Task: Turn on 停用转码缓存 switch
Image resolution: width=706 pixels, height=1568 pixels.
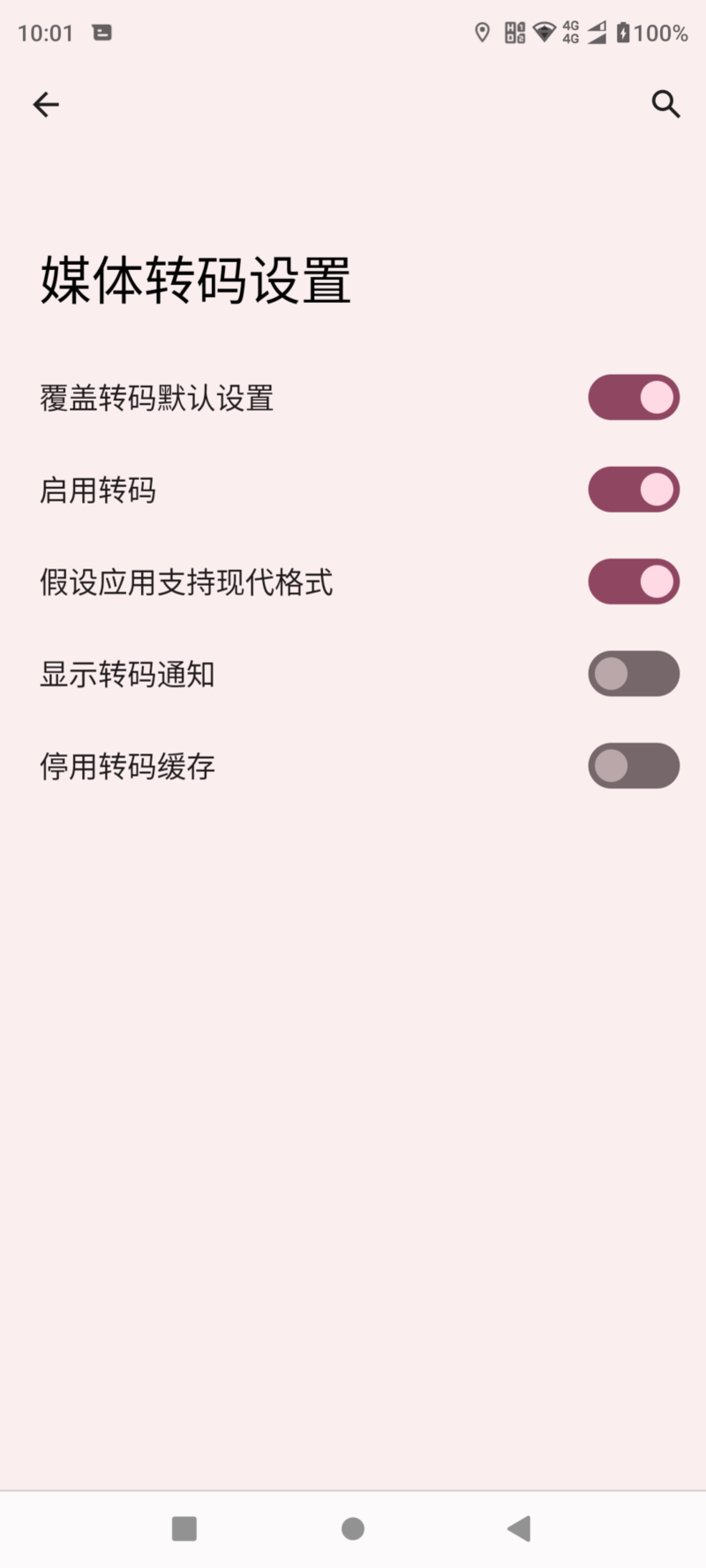Action: pyautogui.click(x=634, y=766)
